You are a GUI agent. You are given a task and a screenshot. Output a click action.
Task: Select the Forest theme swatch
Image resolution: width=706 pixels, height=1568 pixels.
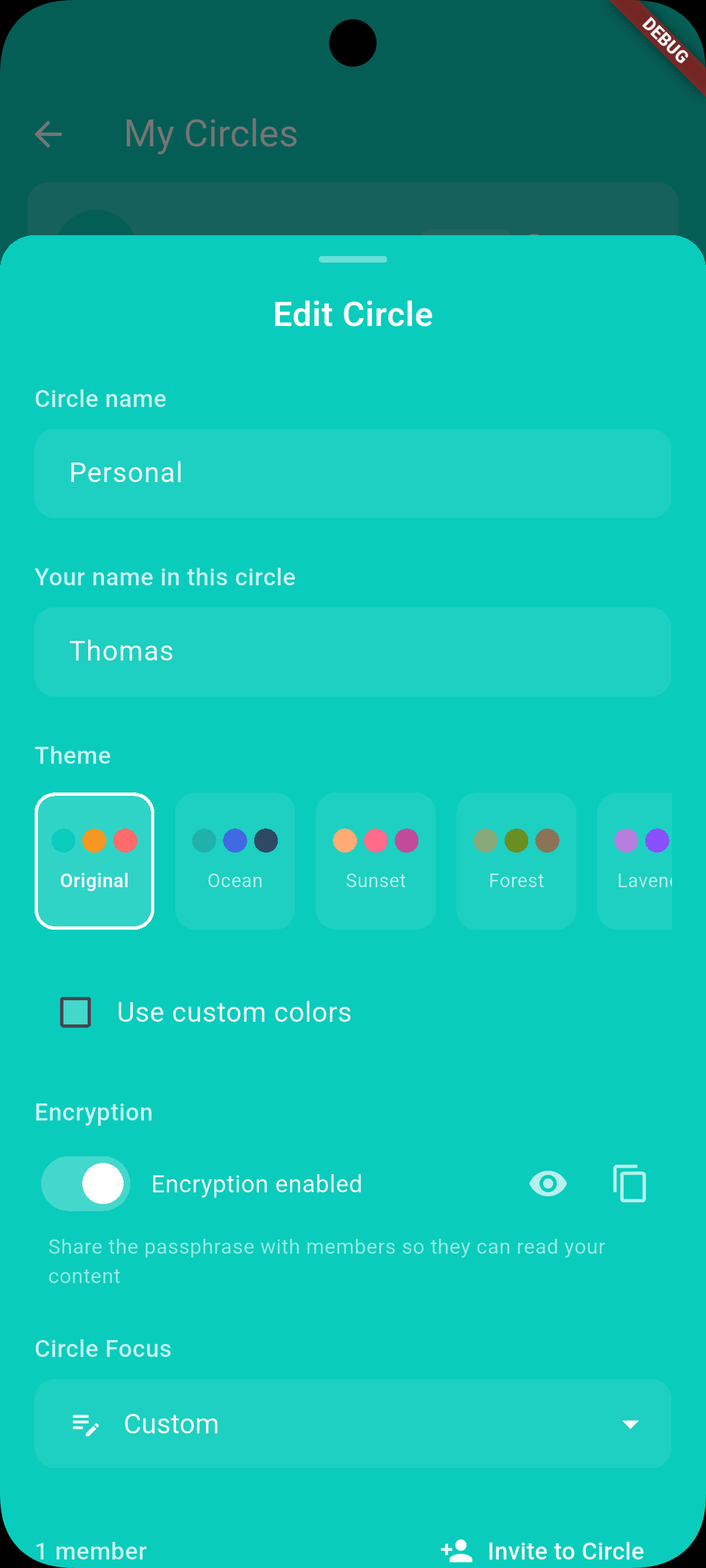coord(516,860)
